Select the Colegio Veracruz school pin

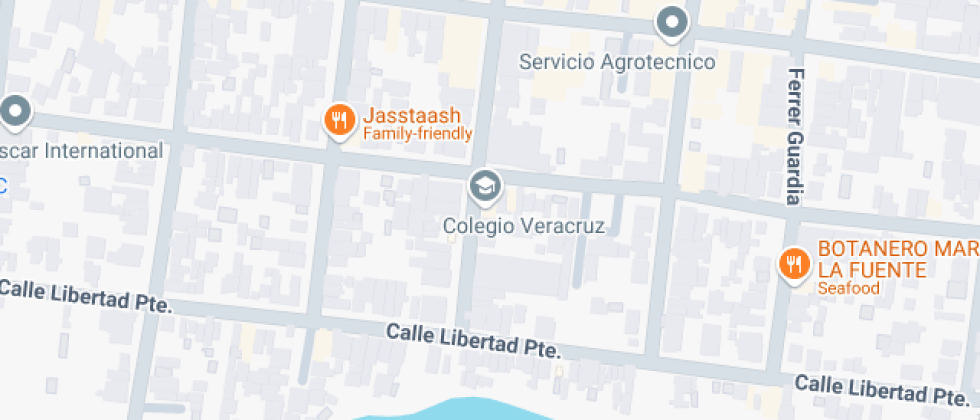pos(485,185)
